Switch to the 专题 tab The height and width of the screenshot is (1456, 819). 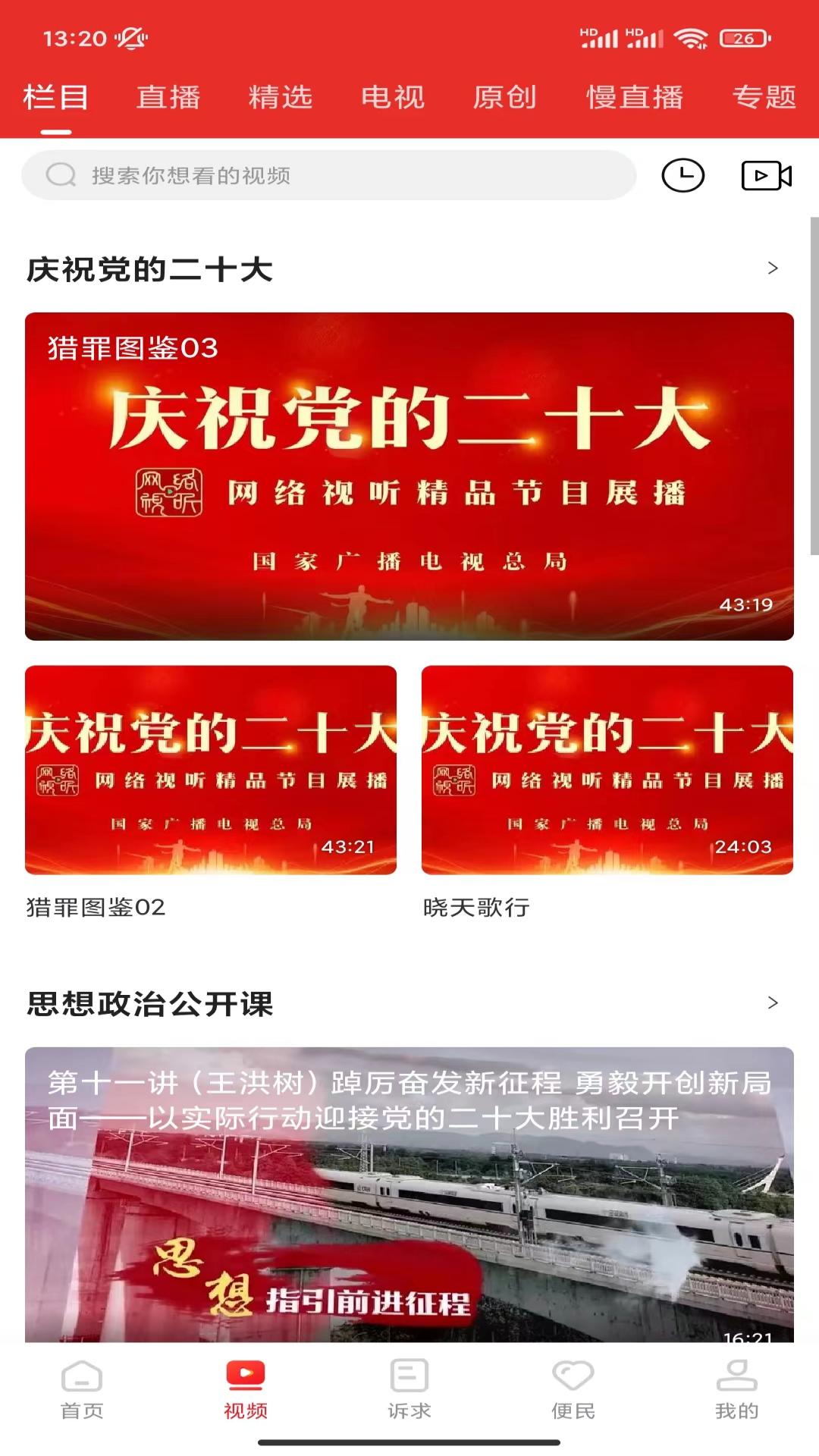(x=764, y=97)
